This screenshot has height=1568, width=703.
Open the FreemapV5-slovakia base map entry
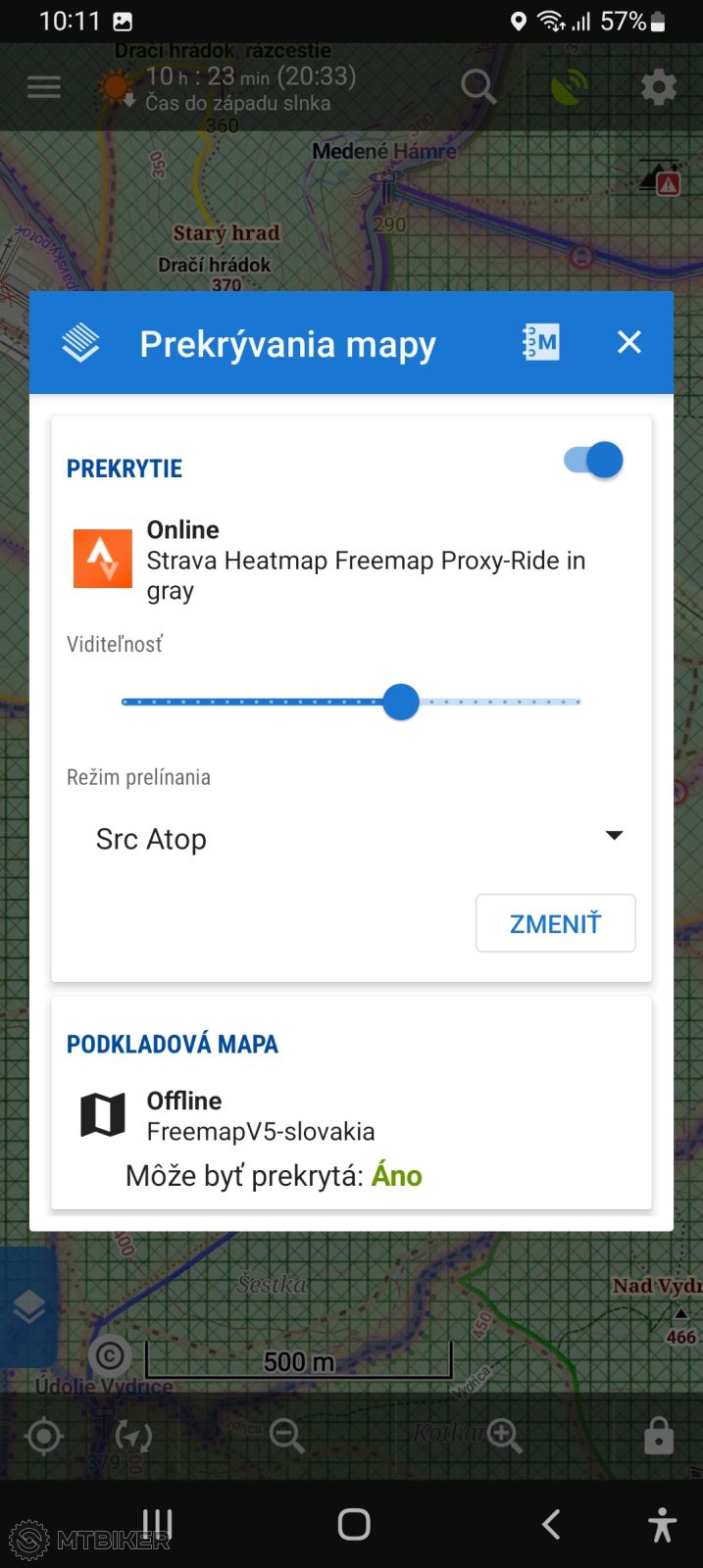260,1116
